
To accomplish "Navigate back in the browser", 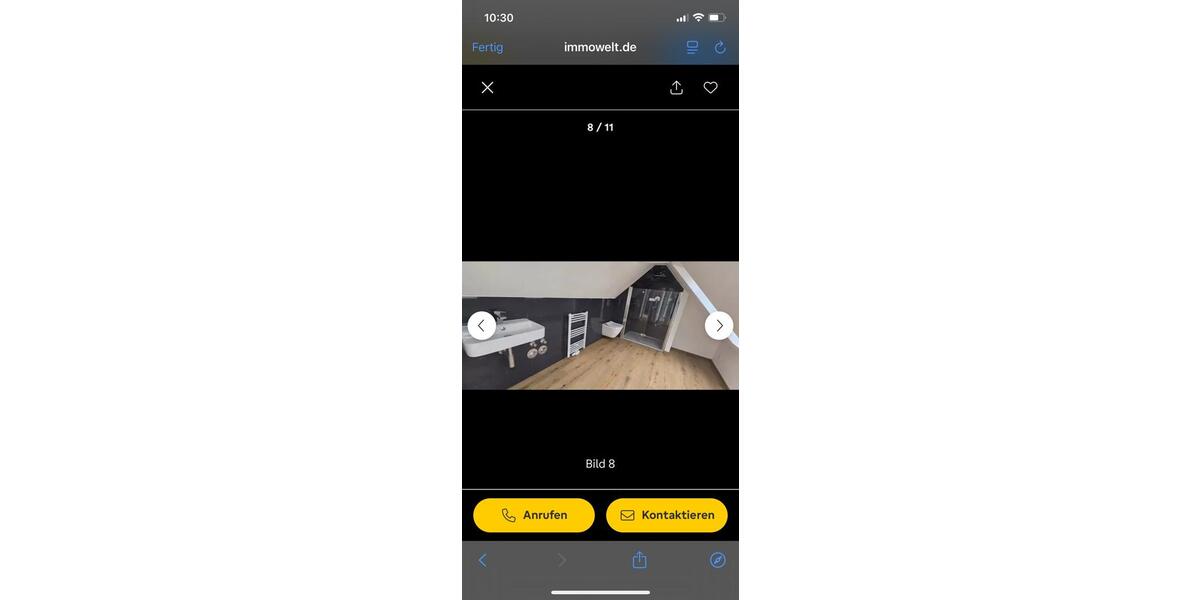I will pyautogui.click(x=483, y=560).
